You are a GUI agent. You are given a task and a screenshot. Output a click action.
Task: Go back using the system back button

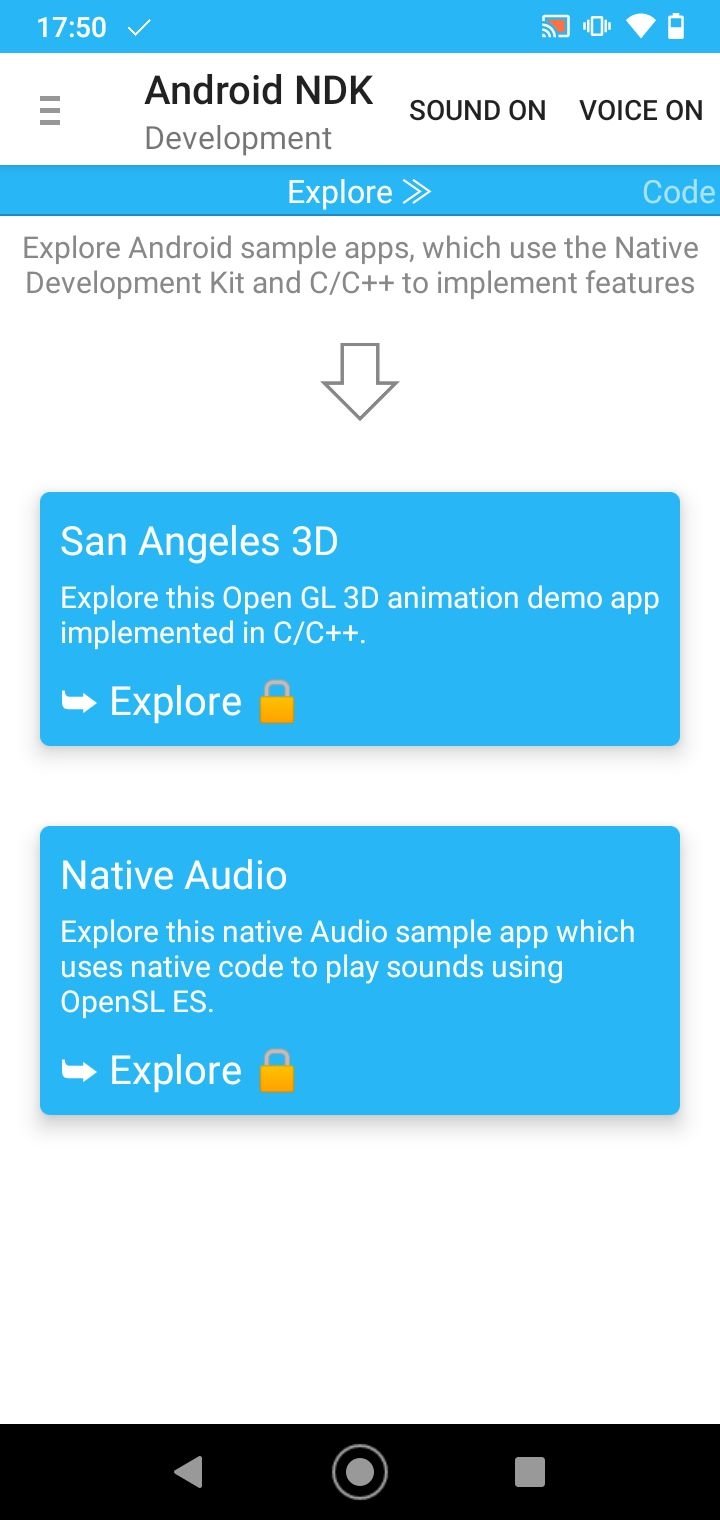click(x=188, y=1471)
